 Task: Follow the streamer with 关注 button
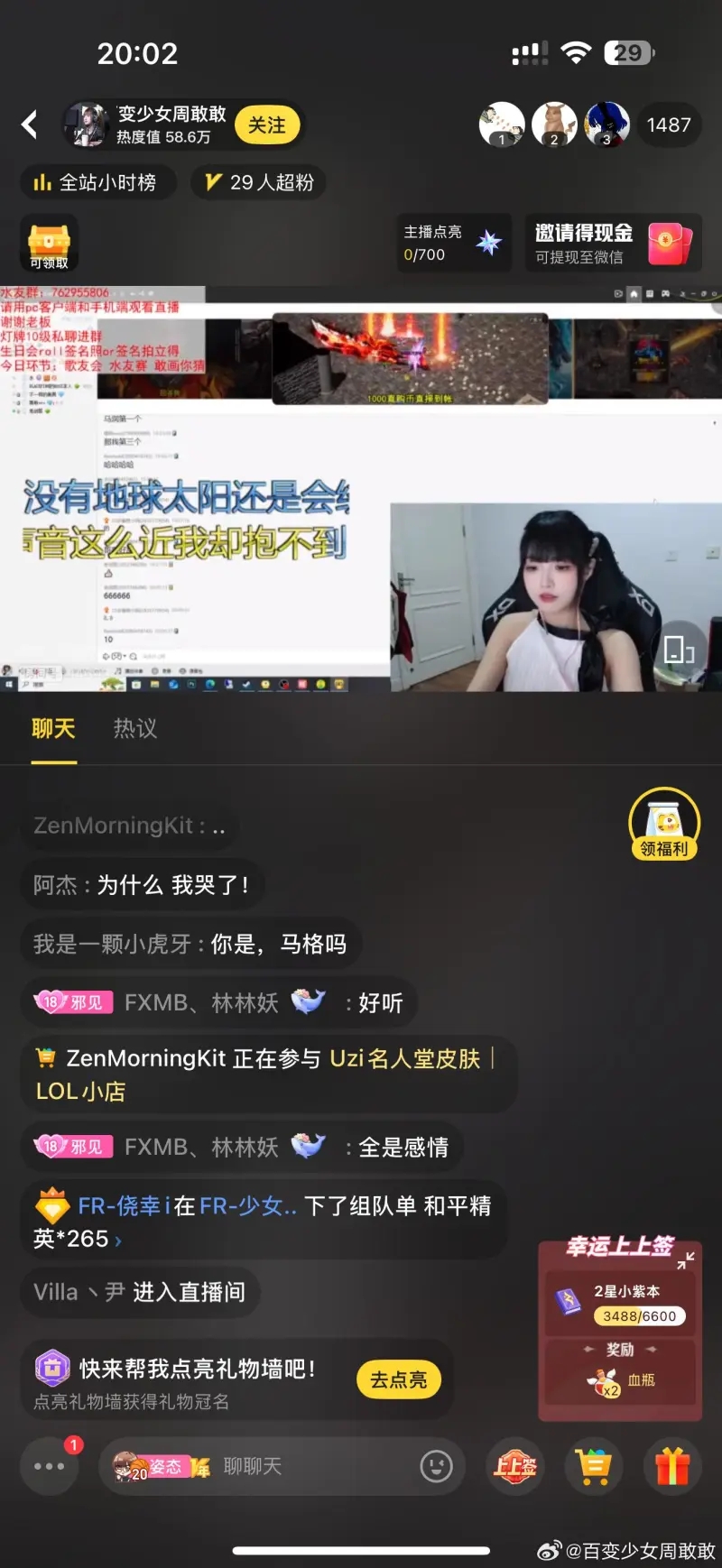click(x=267, y=125)
